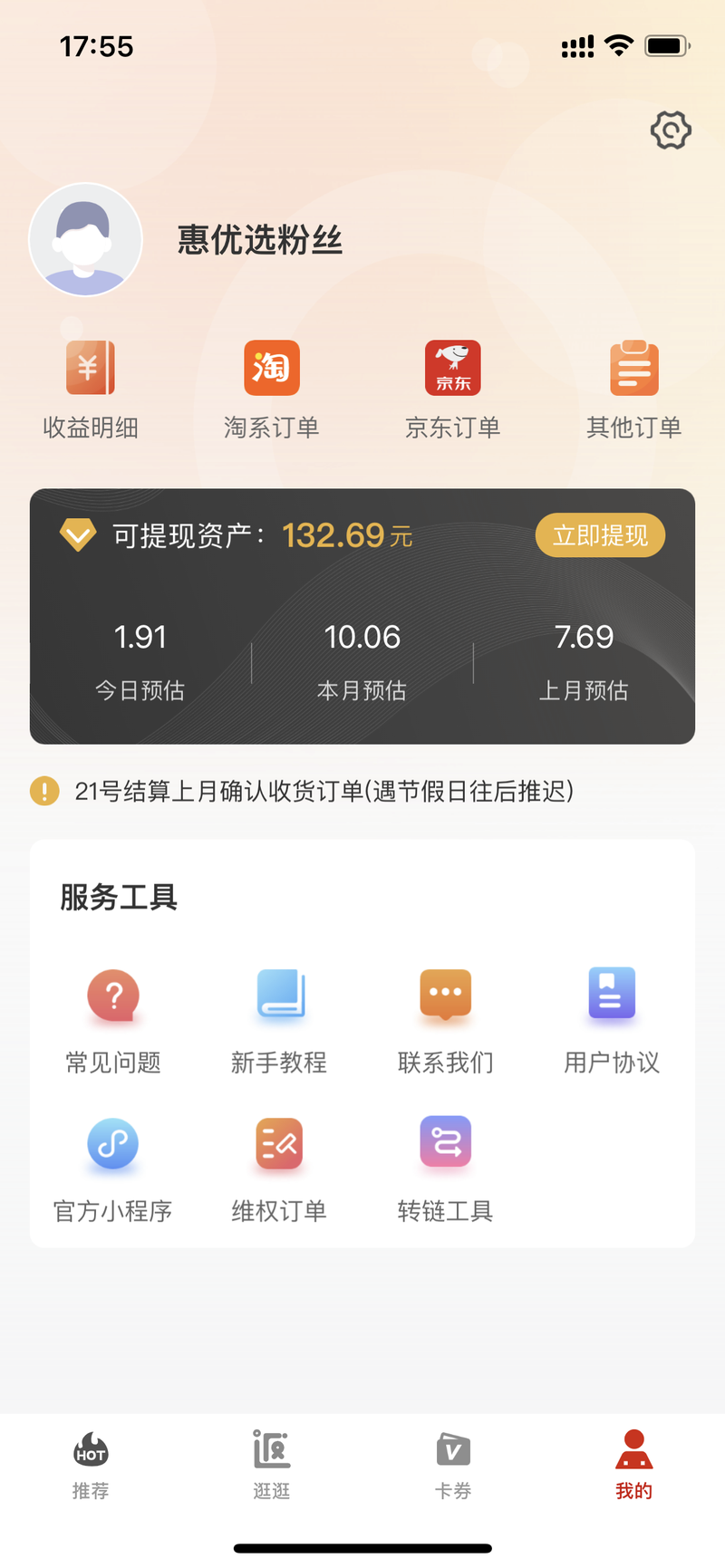Go to the 卡券 tab

point(453,1466)
